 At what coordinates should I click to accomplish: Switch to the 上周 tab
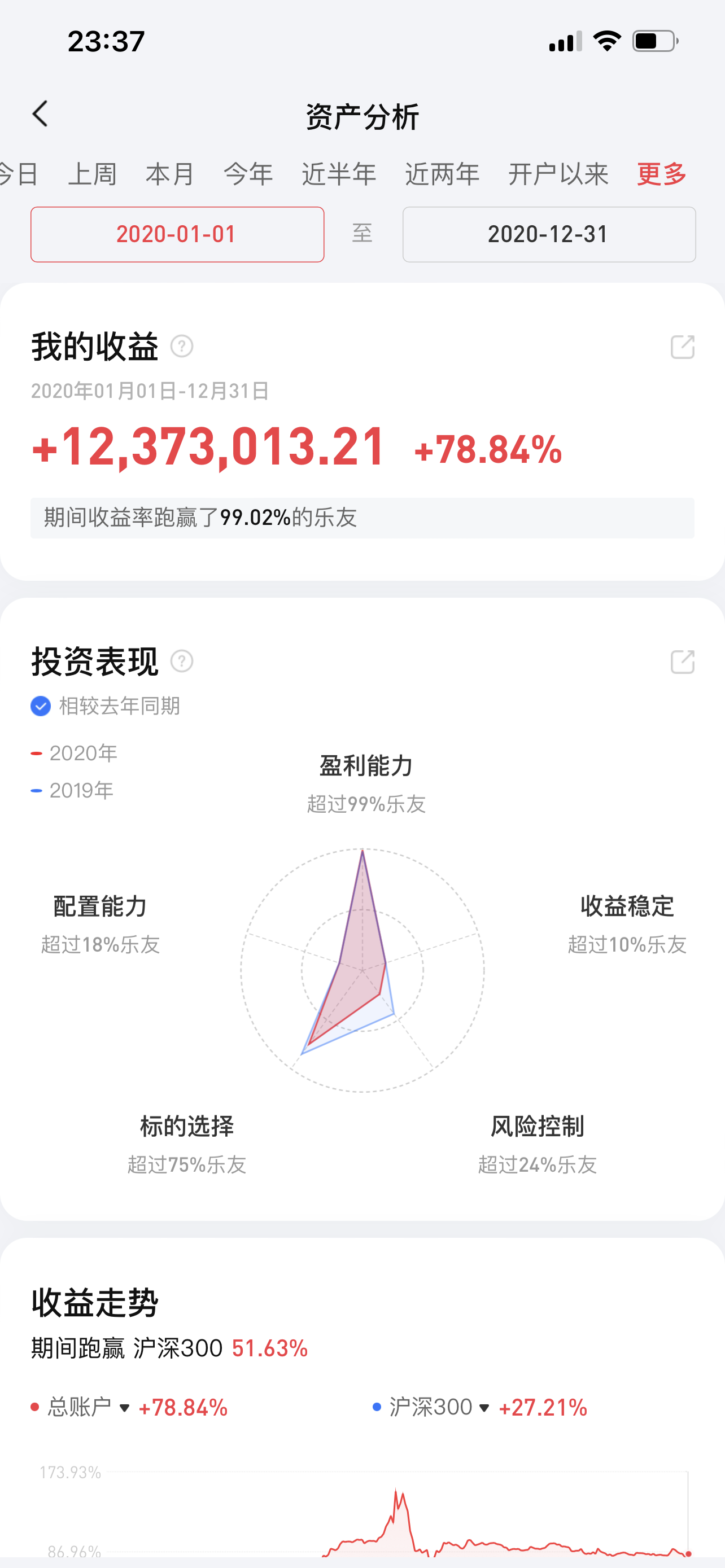tap(92, 174)
